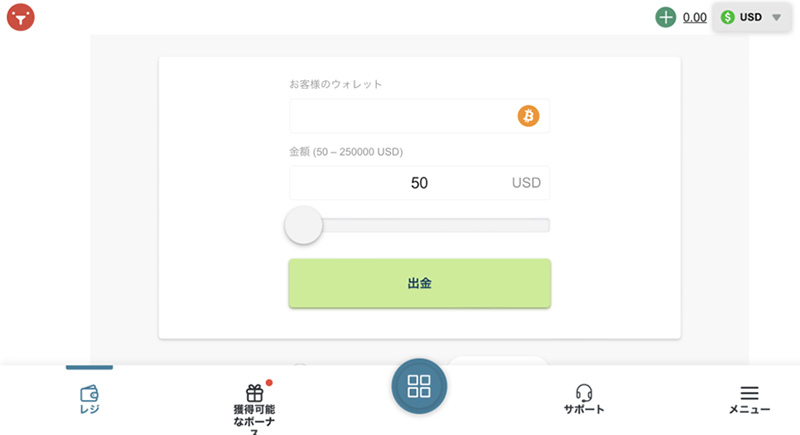
Task: Open the 獲得可能なボーナス bonus tab
Action: pos(254,405)
